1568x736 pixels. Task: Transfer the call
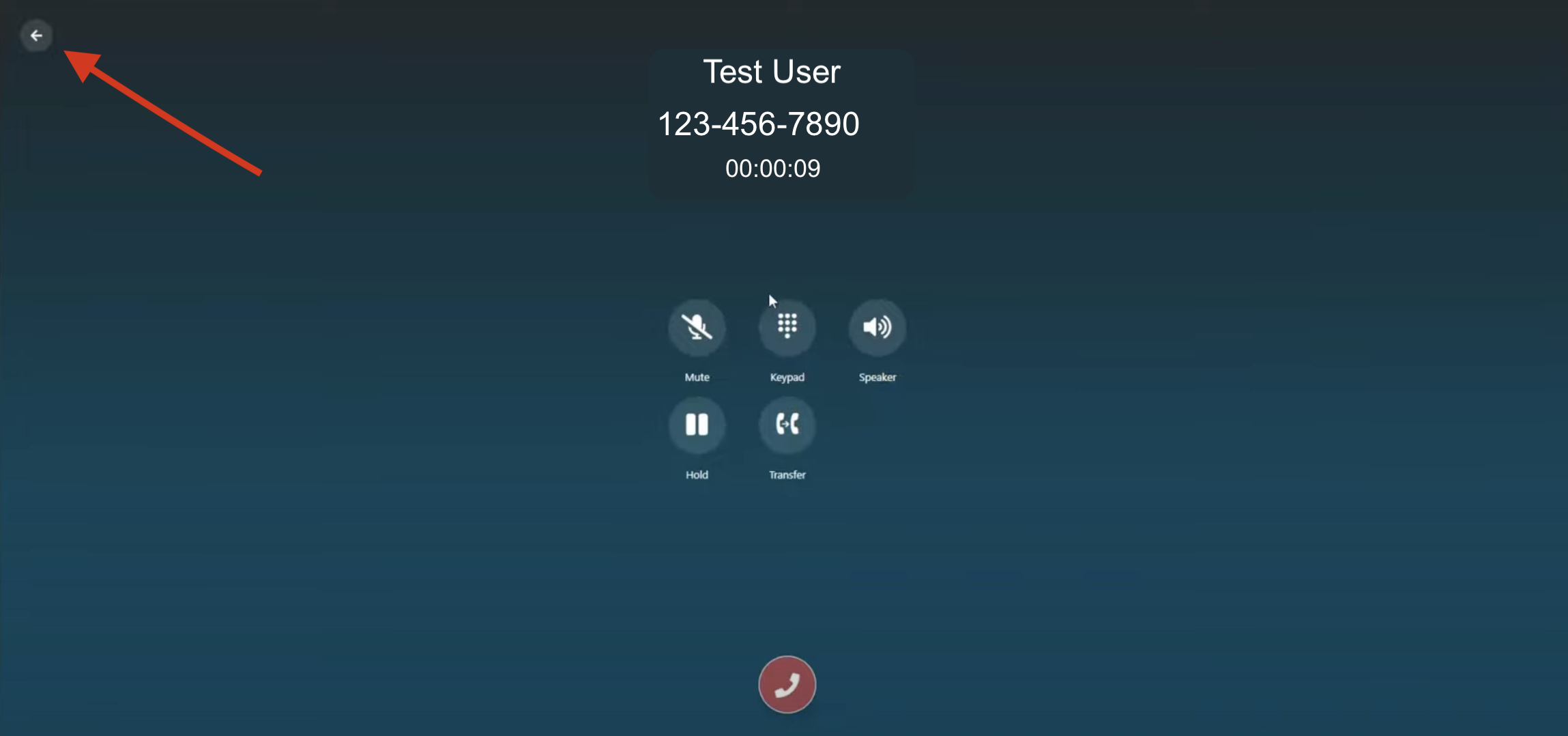(787, 425)
